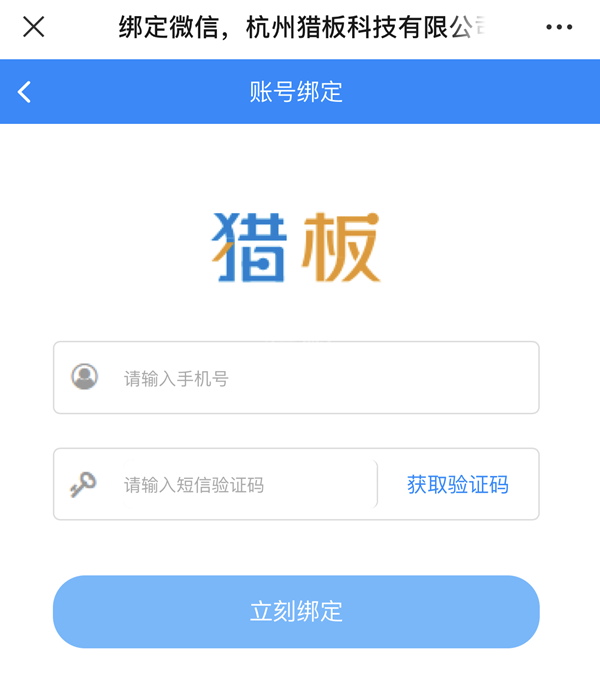
Task: Open the three-dot more options menu
Action: point(559,28)
